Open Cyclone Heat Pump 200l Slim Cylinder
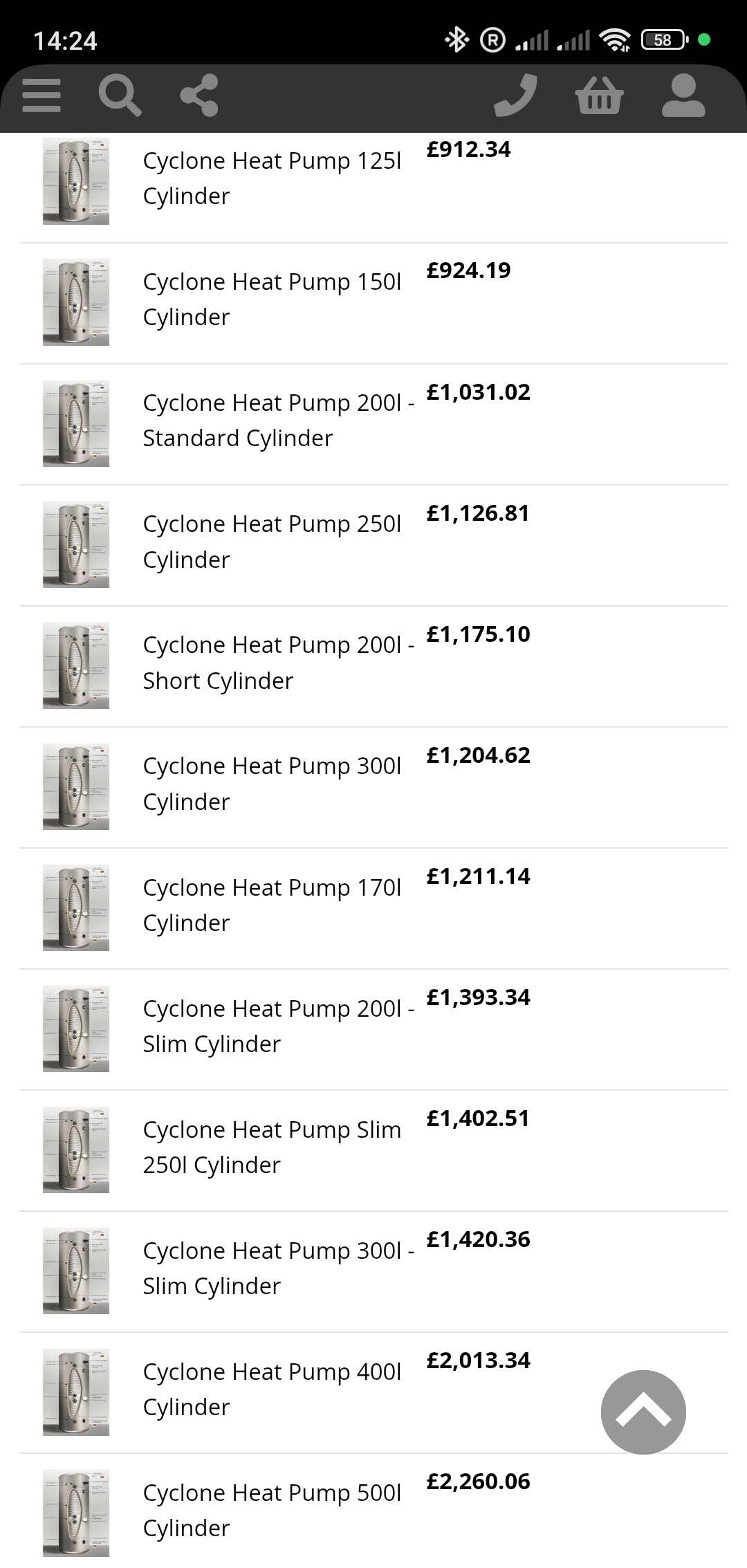The height and width of the screenshot is (1568, 747). pyautogui.click(x=278, y=1026)
